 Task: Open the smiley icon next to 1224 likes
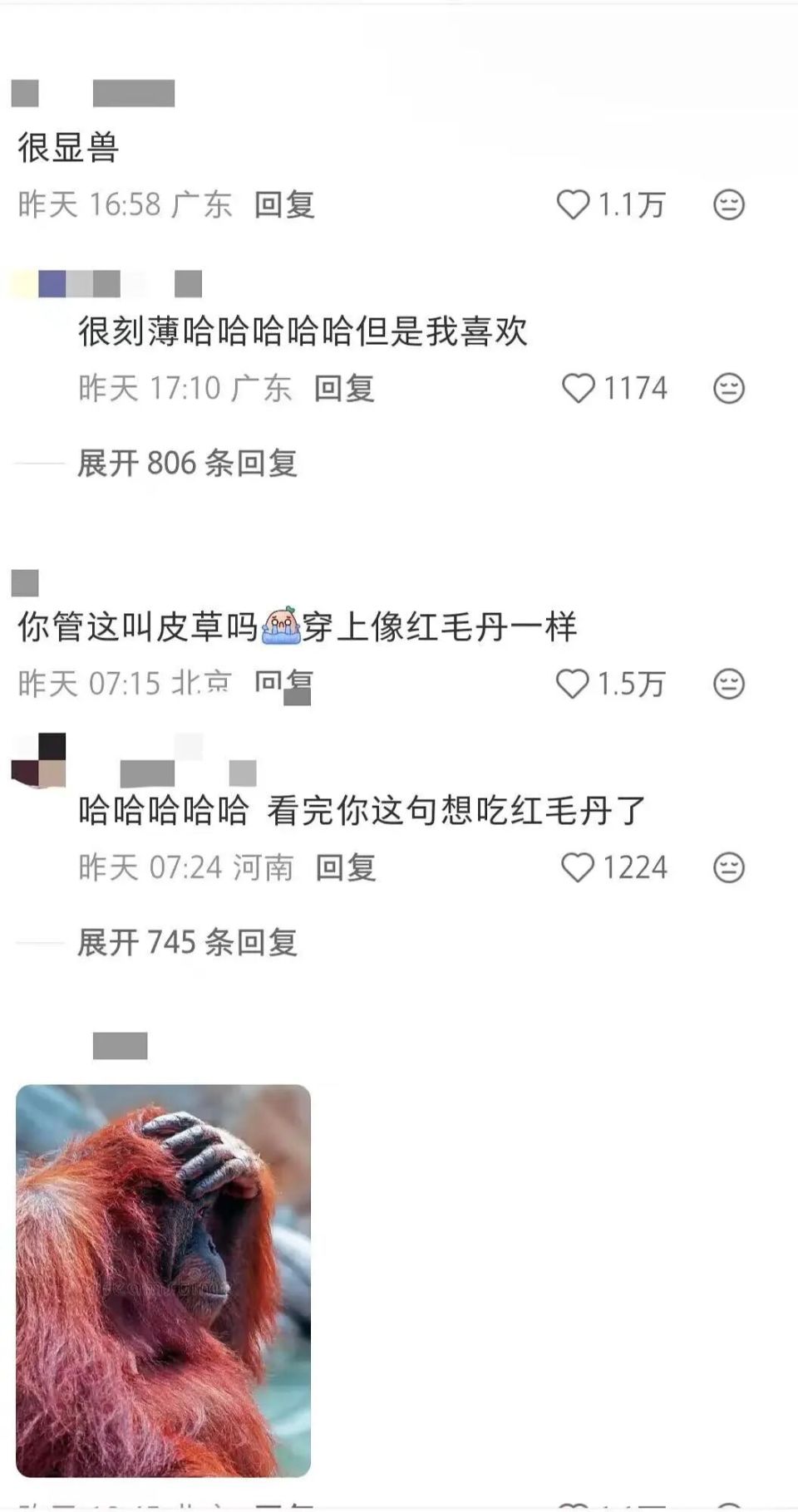click(x=729, y=866)
